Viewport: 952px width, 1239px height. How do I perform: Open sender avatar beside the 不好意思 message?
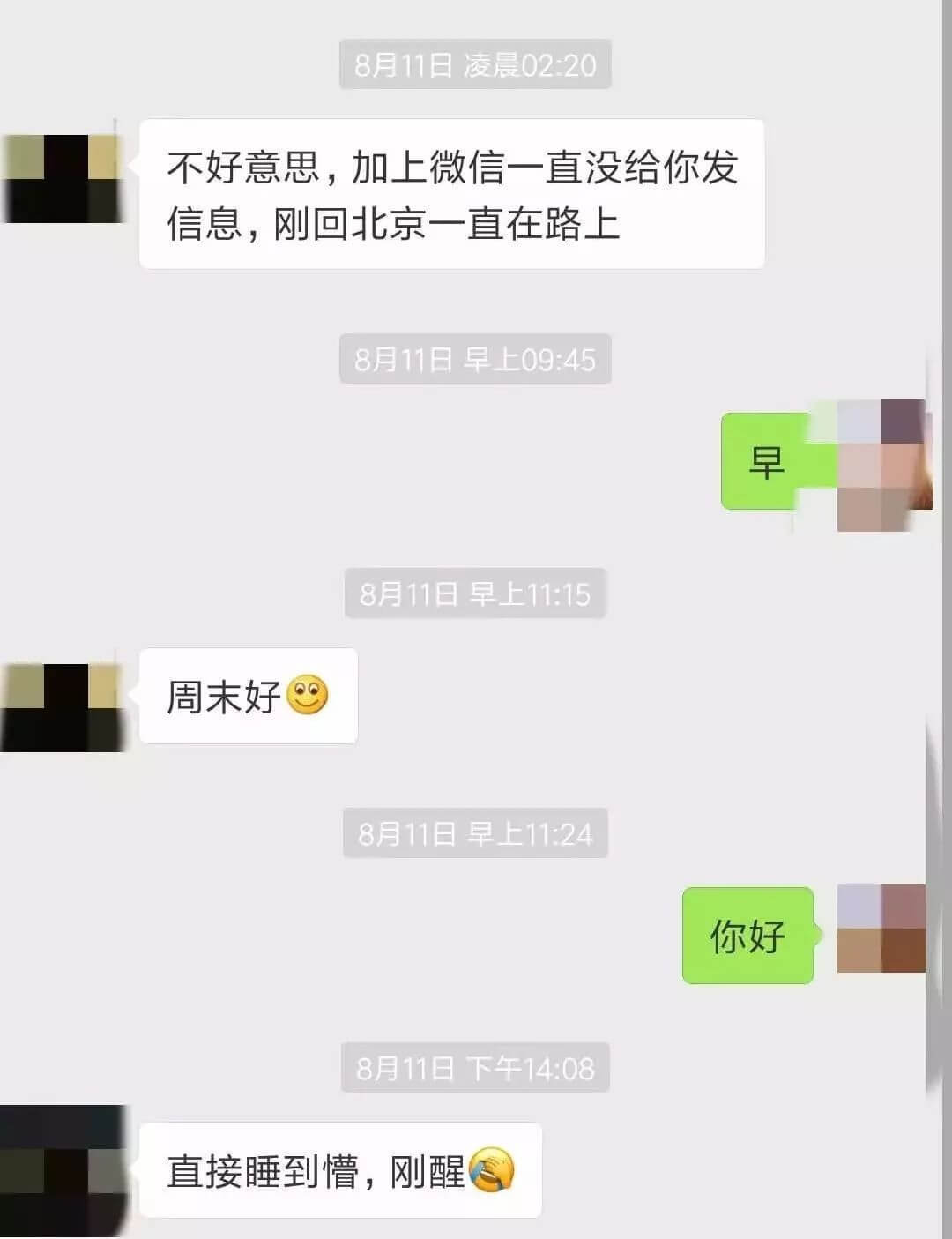[62, 178]
